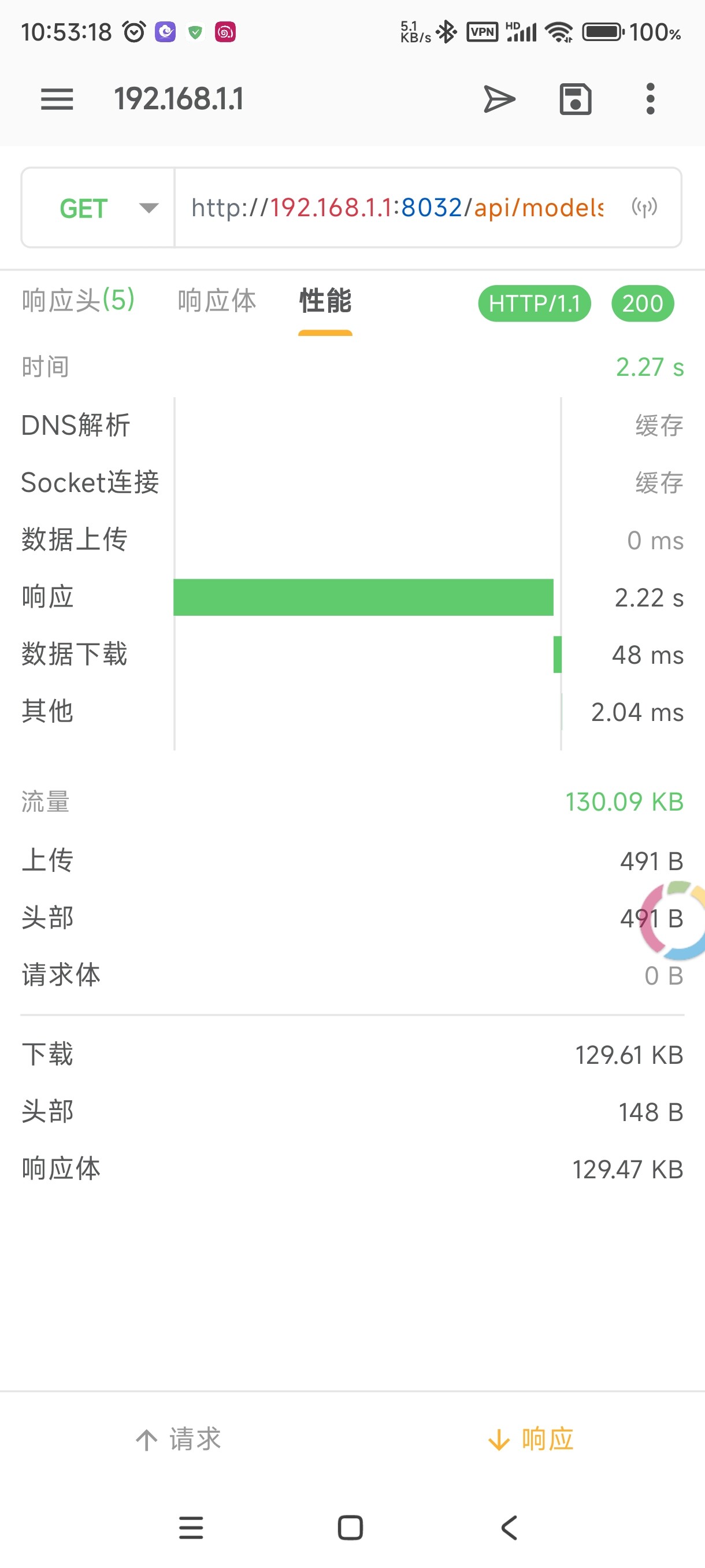Screen dimensions: 705x1568
Task: Open the hamburger drawer menu
Action: pos(57,99)
